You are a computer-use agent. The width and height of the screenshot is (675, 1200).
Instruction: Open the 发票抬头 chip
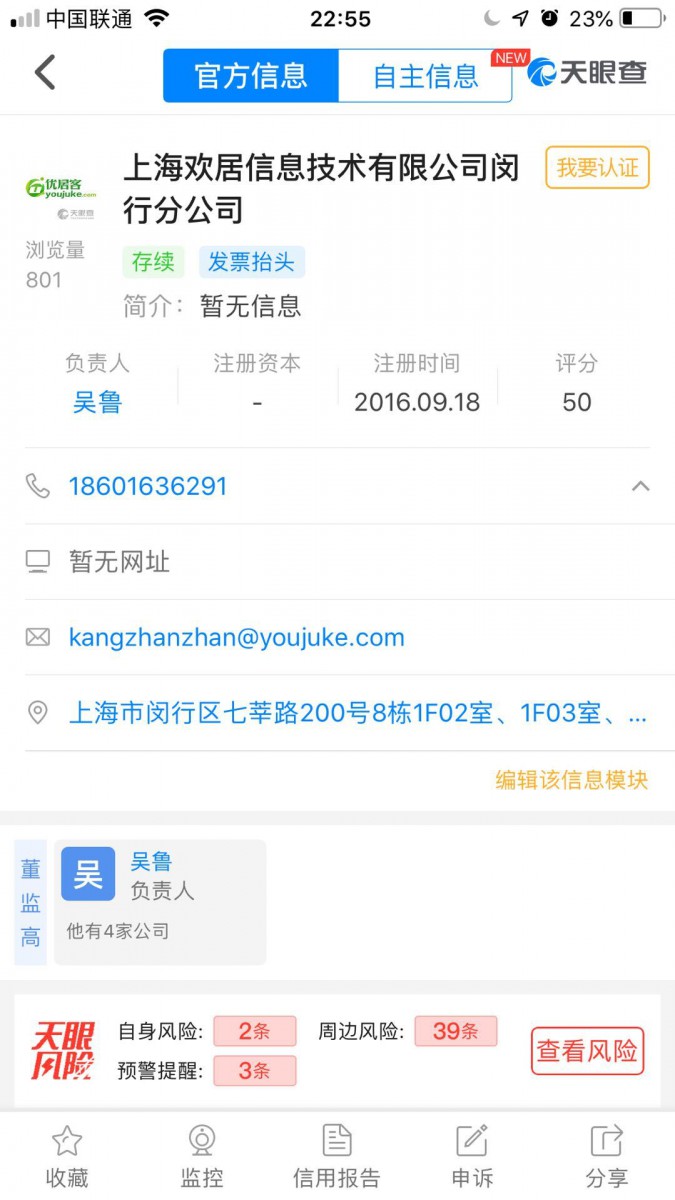251,262
